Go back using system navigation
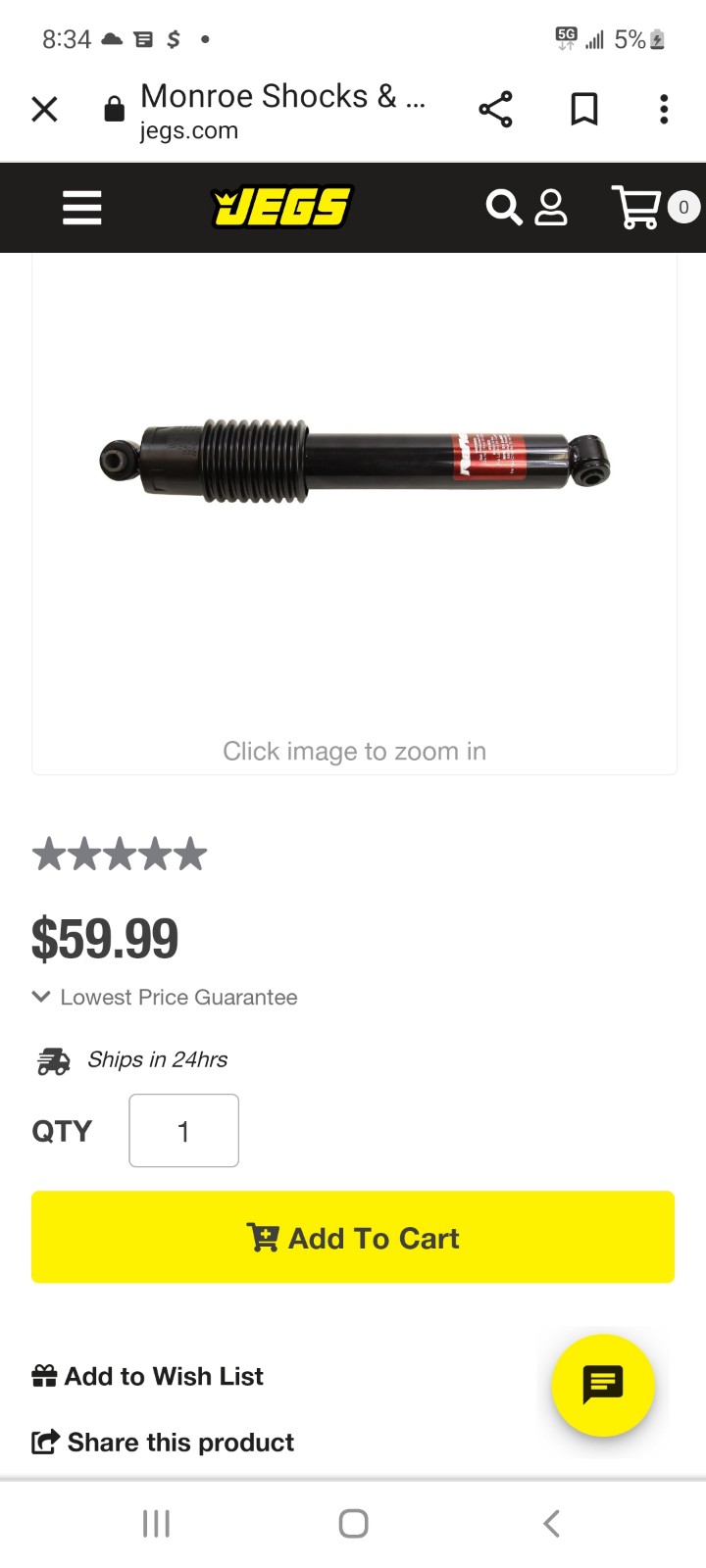The width and height of the screenshot is (706, 1568). pyautogui.click(x=551, y=1524)
